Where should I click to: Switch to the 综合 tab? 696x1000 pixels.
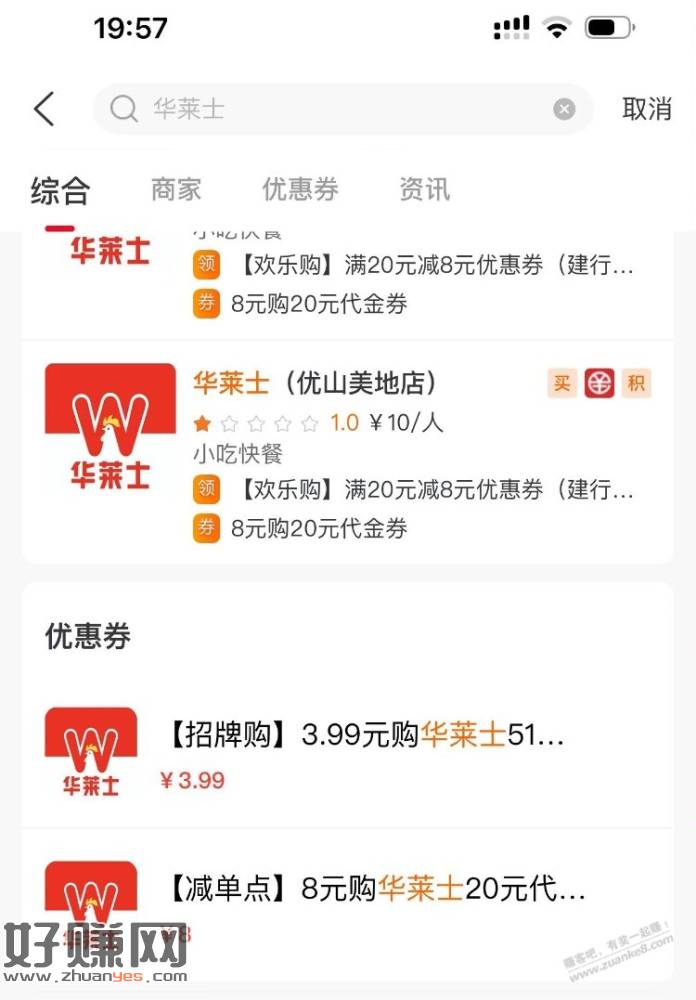[x=60, y=189]
